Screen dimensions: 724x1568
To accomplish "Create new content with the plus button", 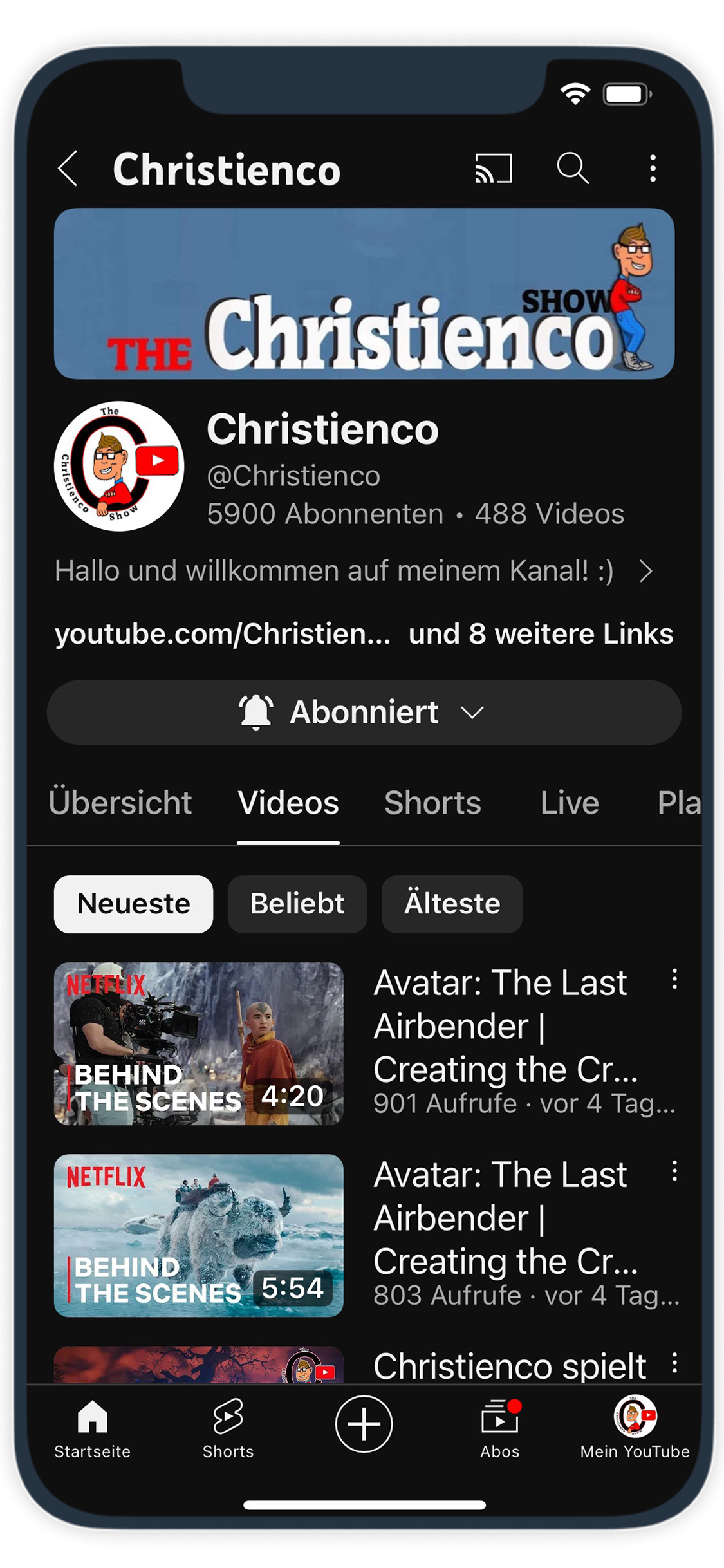I will [364, 1424].
